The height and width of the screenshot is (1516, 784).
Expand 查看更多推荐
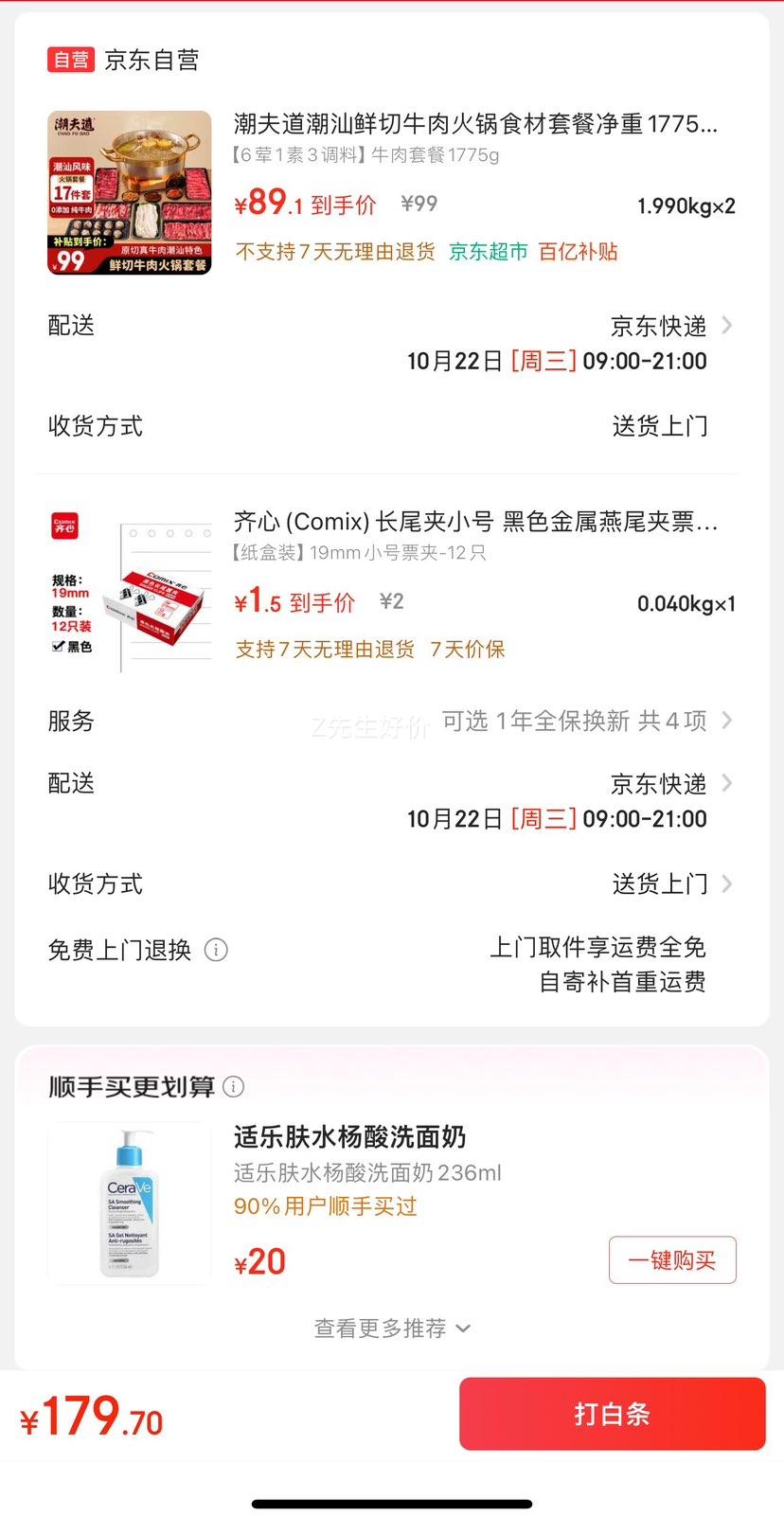[392, 1329]
